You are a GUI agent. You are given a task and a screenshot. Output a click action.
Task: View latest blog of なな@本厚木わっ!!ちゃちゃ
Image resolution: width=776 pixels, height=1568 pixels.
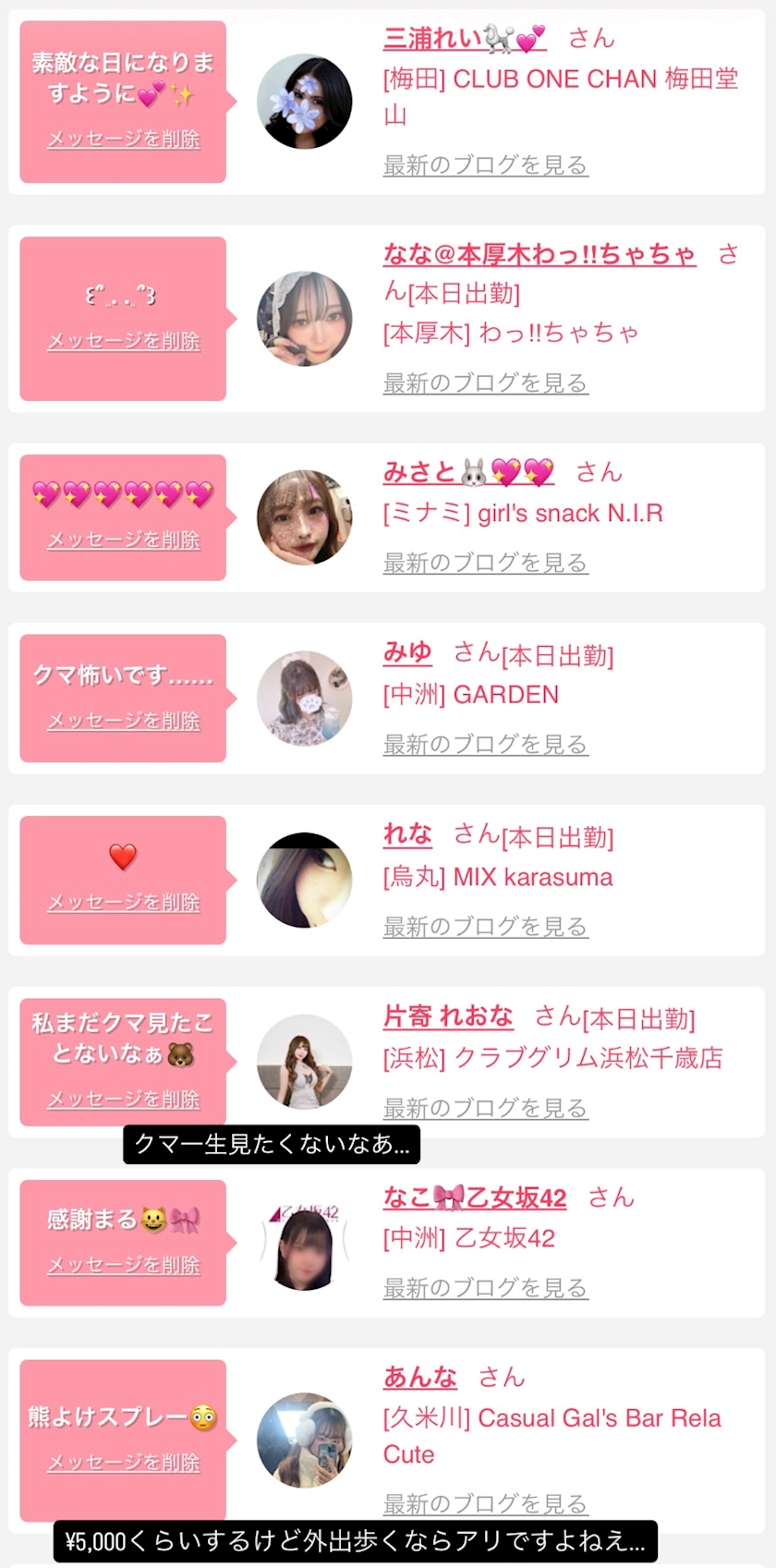point(485,383)
